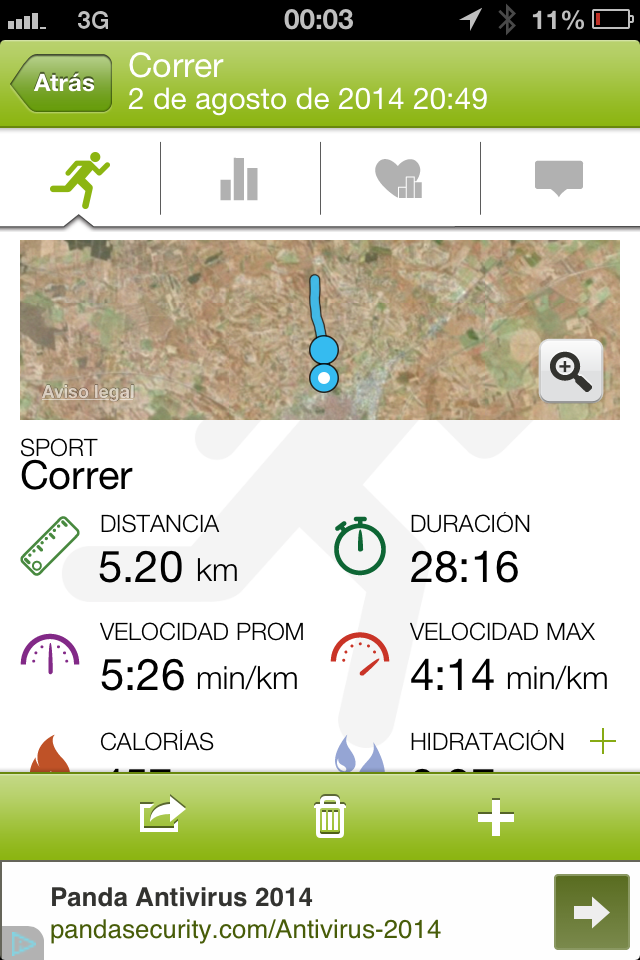
Task: Enlarge the route map with magnifier
Action: (x=570, y=371)
